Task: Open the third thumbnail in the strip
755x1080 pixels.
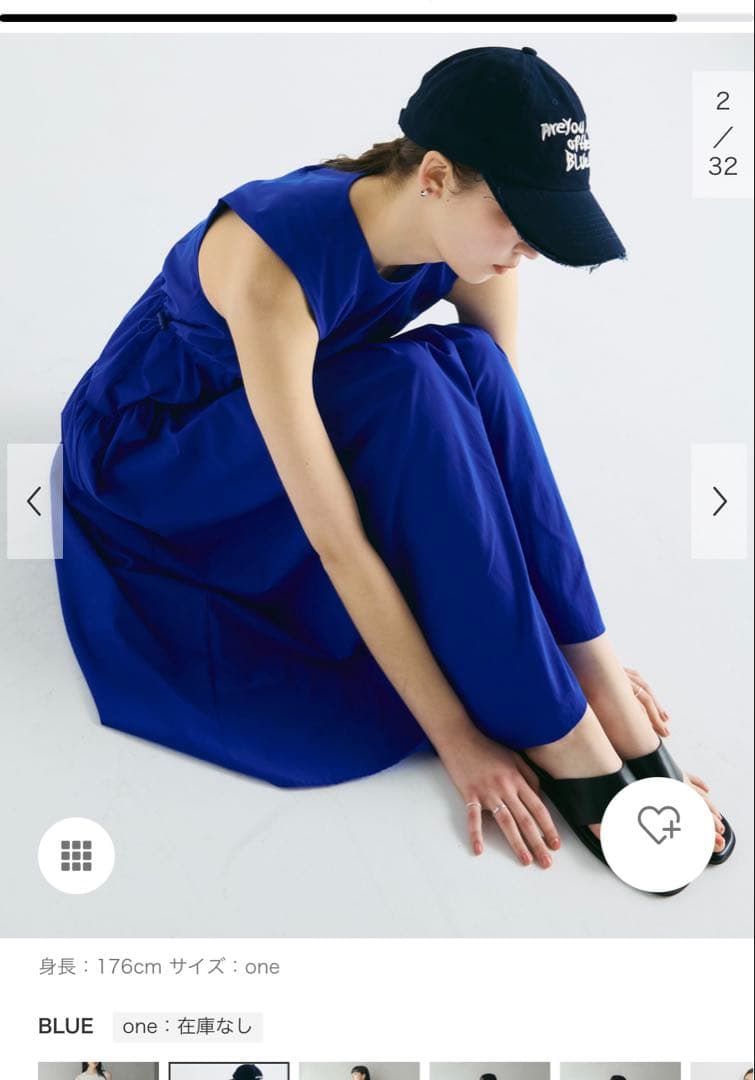Action: pyautogui.click(x=359, y=1071)
